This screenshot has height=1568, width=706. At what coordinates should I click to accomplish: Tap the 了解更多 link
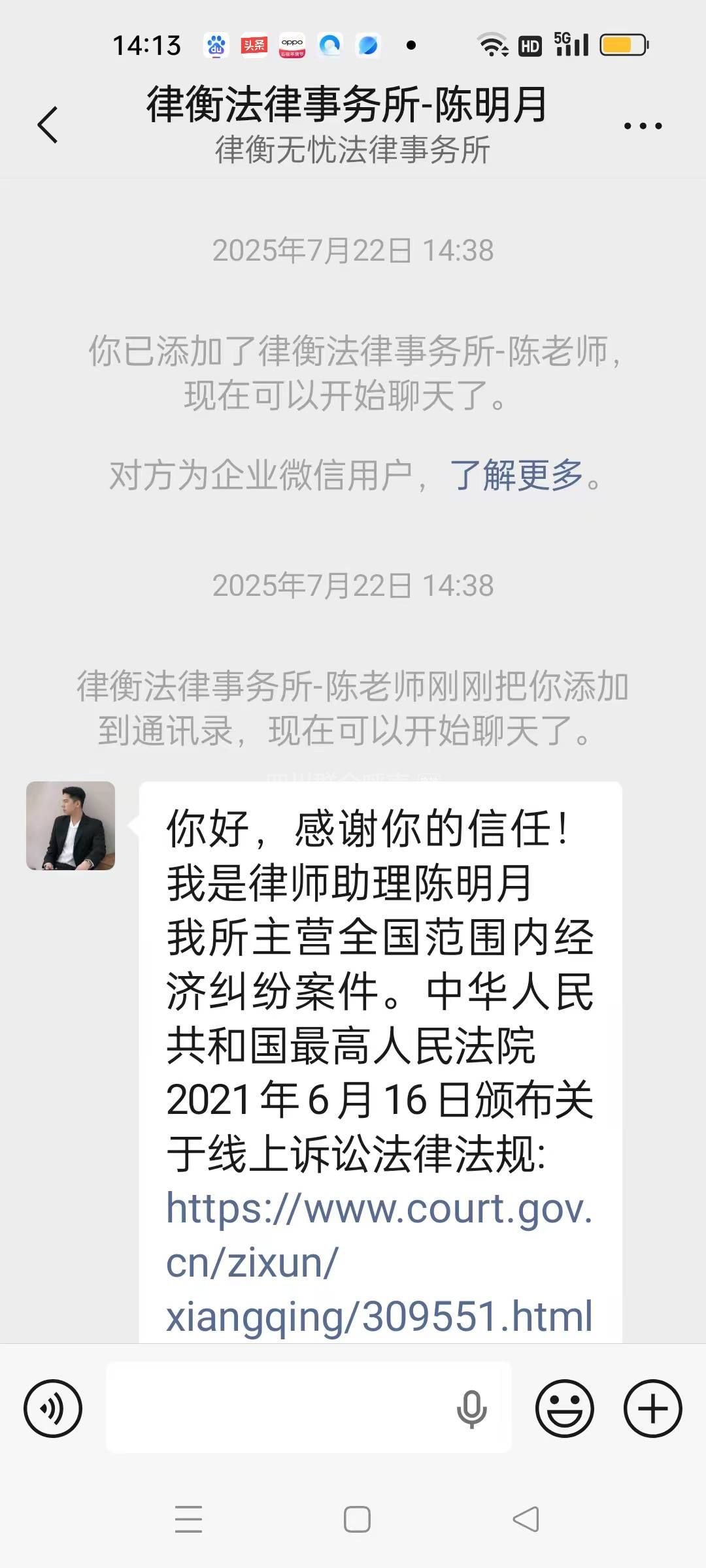pos(516,475)
